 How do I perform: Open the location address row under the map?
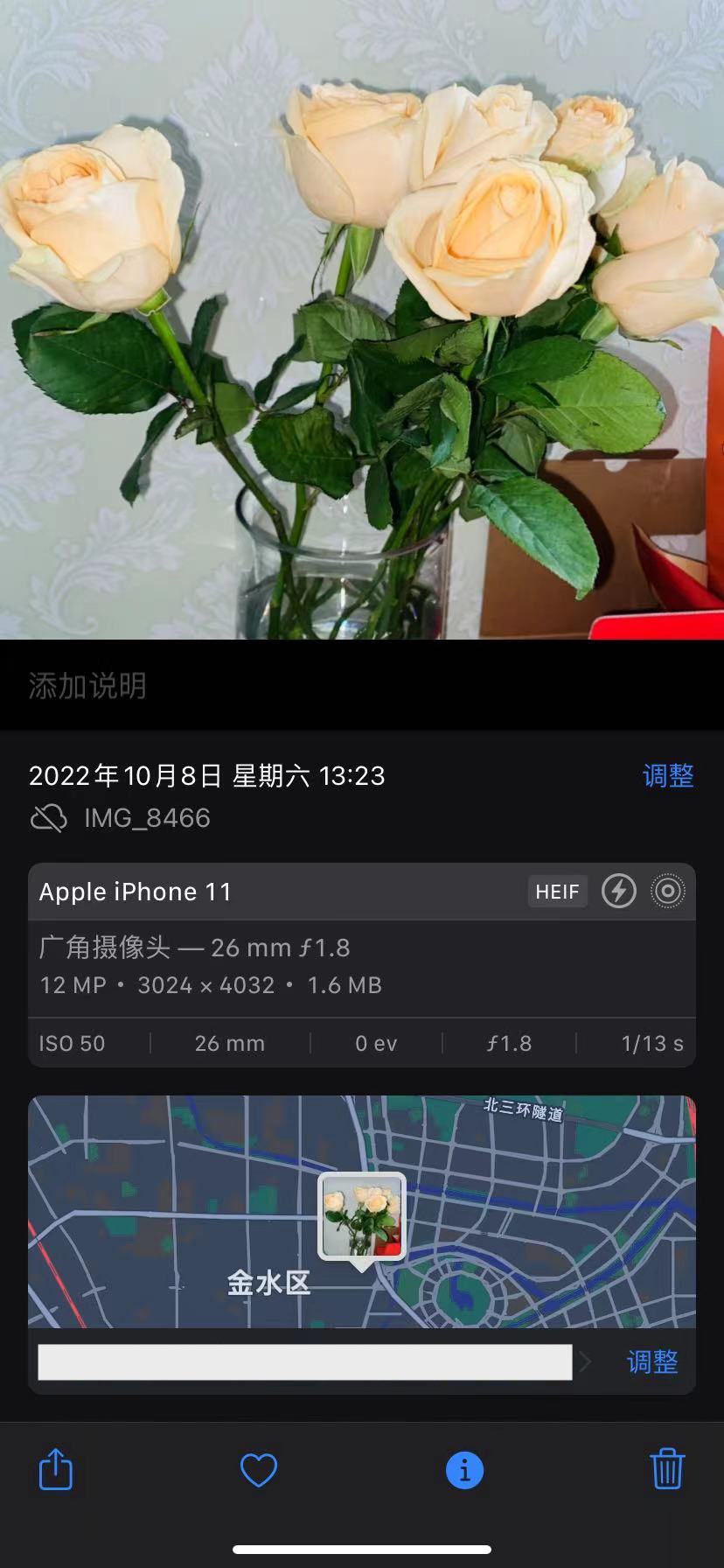pos(304,1361)
